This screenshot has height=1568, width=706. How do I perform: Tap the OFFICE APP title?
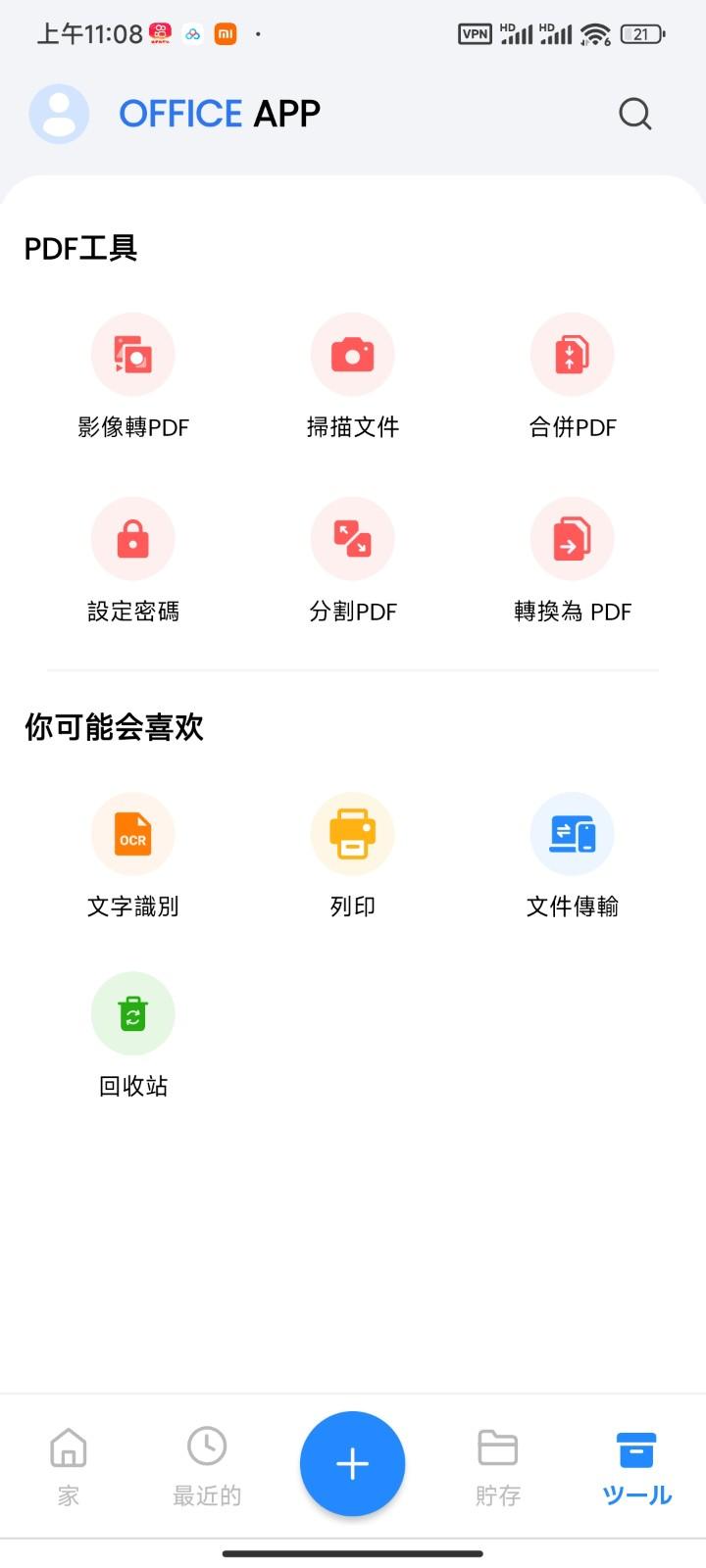(x=219, y=113)
